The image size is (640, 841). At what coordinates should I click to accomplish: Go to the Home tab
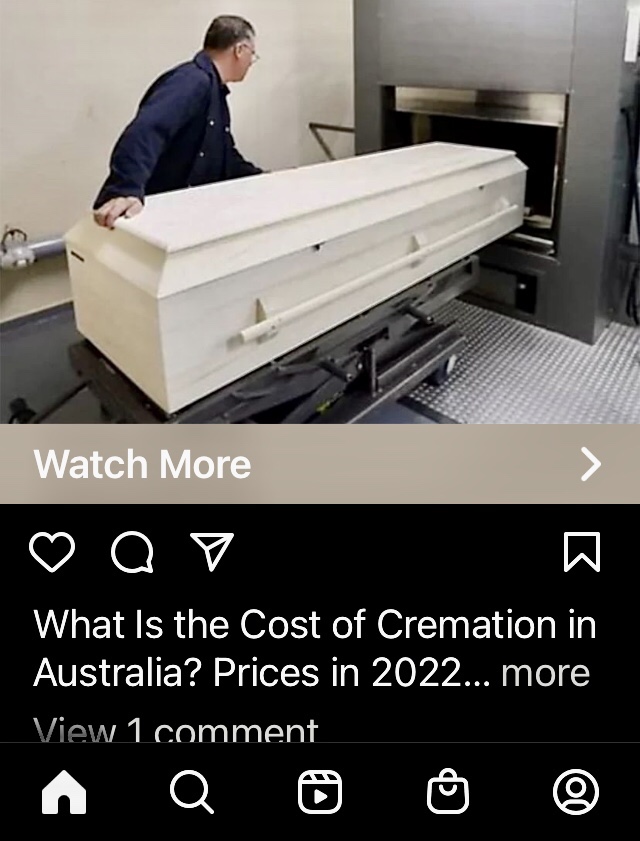coord(64,793)
